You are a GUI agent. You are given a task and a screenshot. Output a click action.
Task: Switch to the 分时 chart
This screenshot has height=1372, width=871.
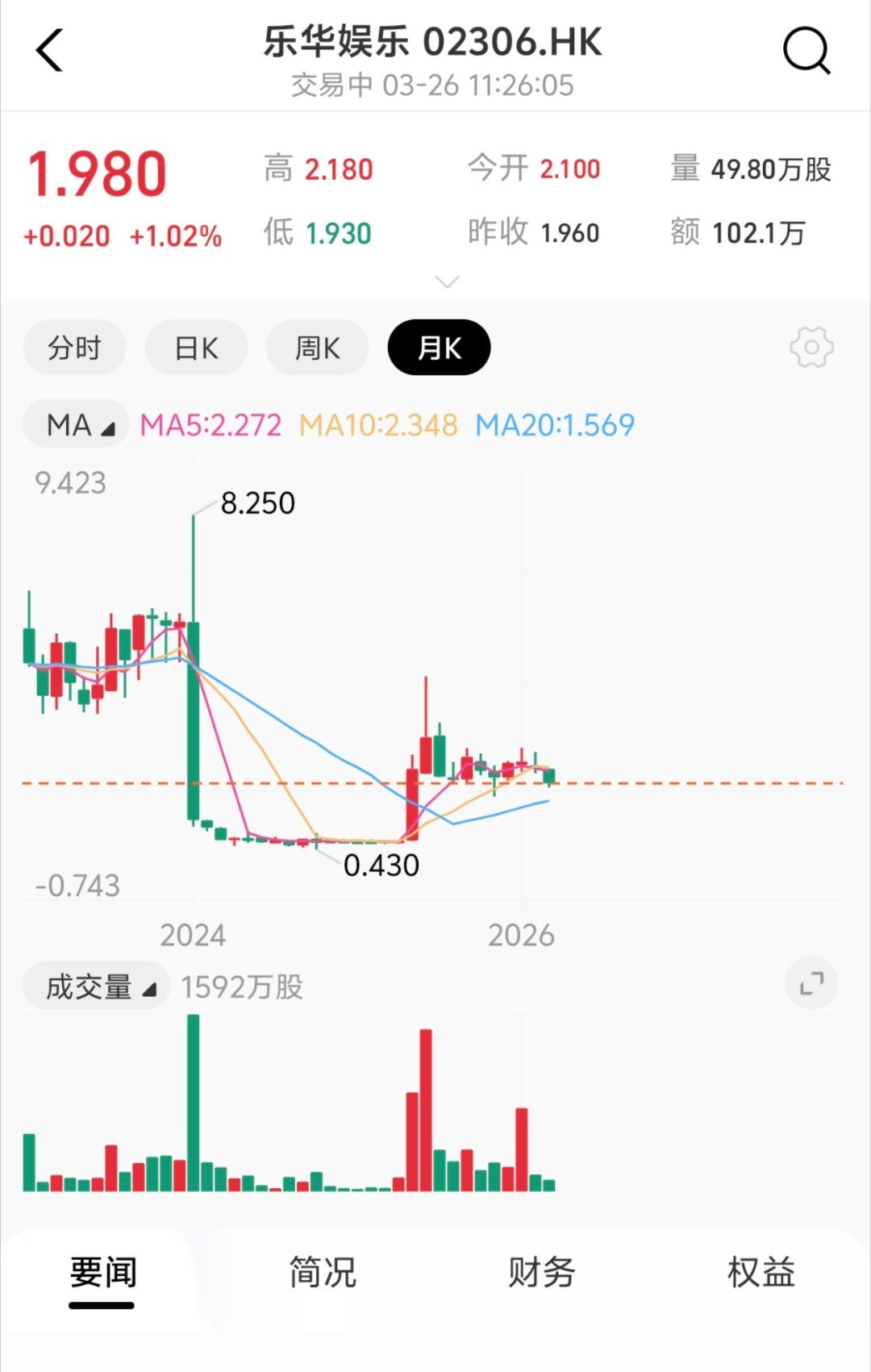coord(75,348)
